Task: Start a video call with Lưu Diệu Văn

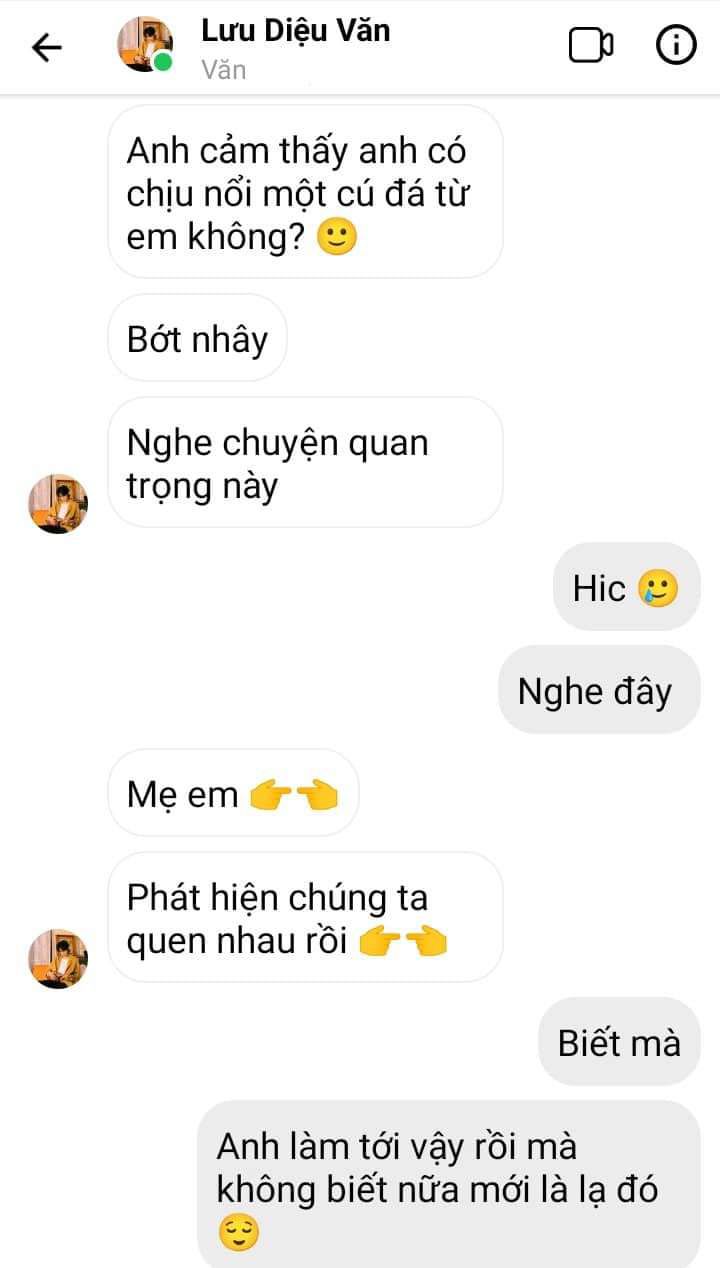Action: [591, 46]
